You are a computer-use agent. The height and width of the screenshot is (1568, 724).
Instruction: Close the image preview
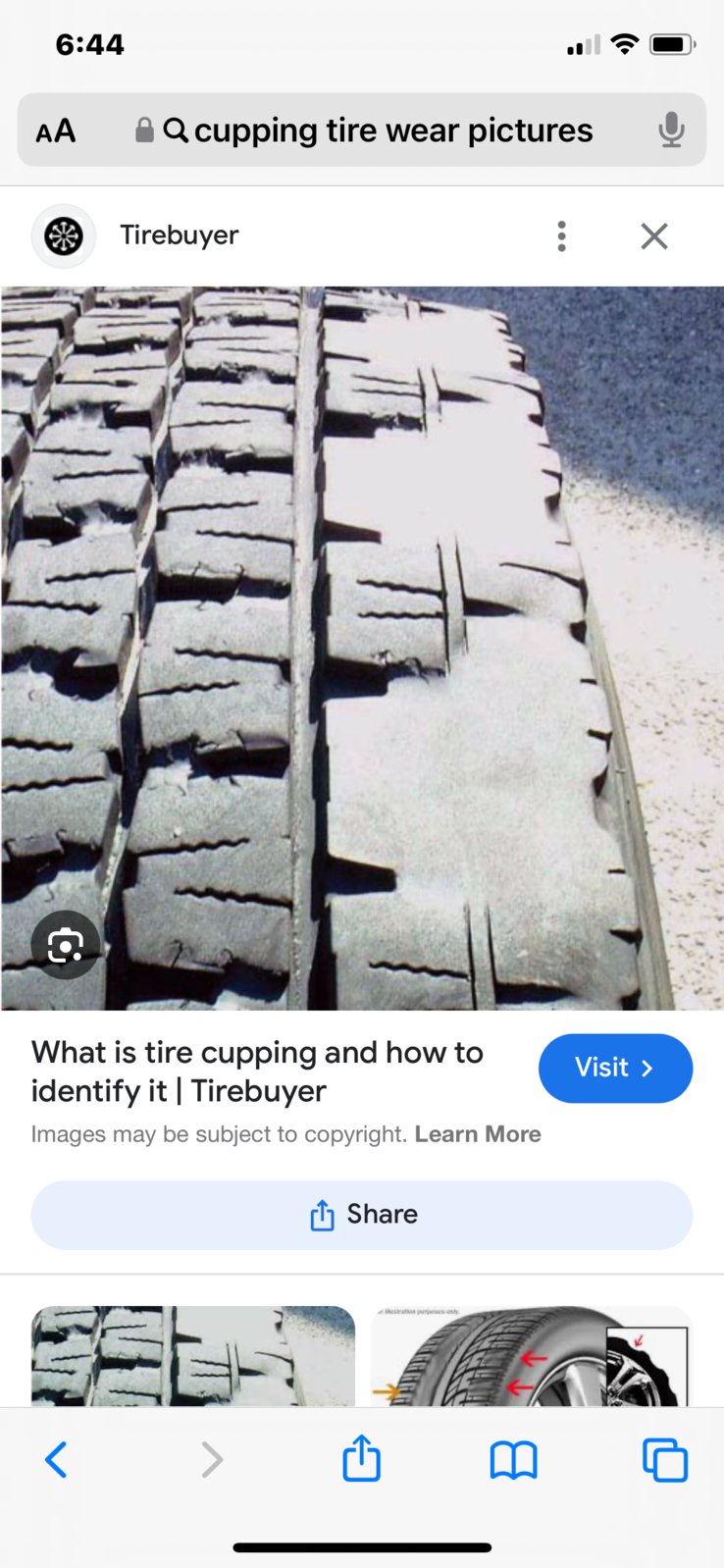(x=653, y=236)
